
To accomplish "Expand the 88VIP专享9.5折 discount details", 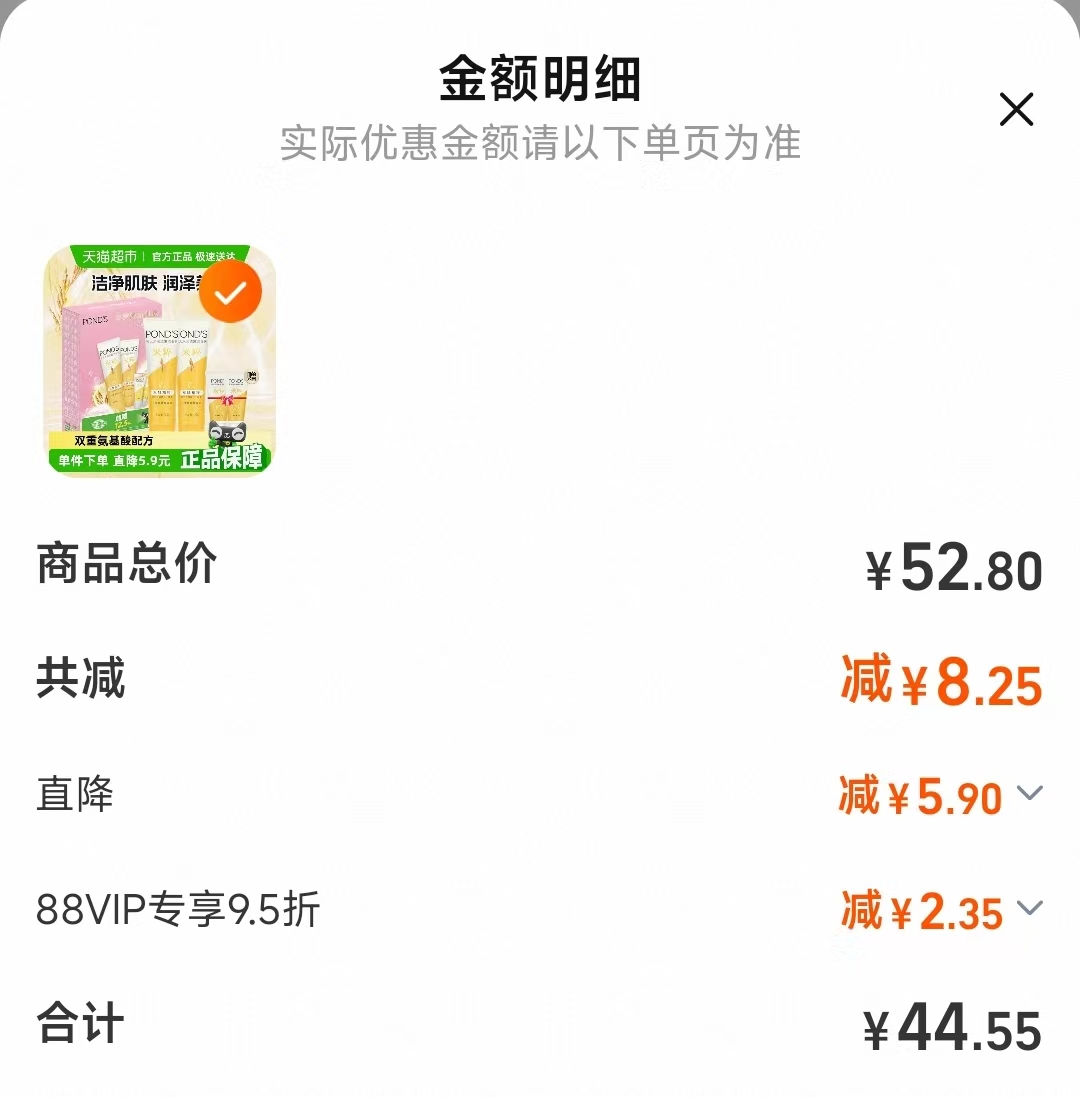I will pyautogui.click(x=1029, y=909).
